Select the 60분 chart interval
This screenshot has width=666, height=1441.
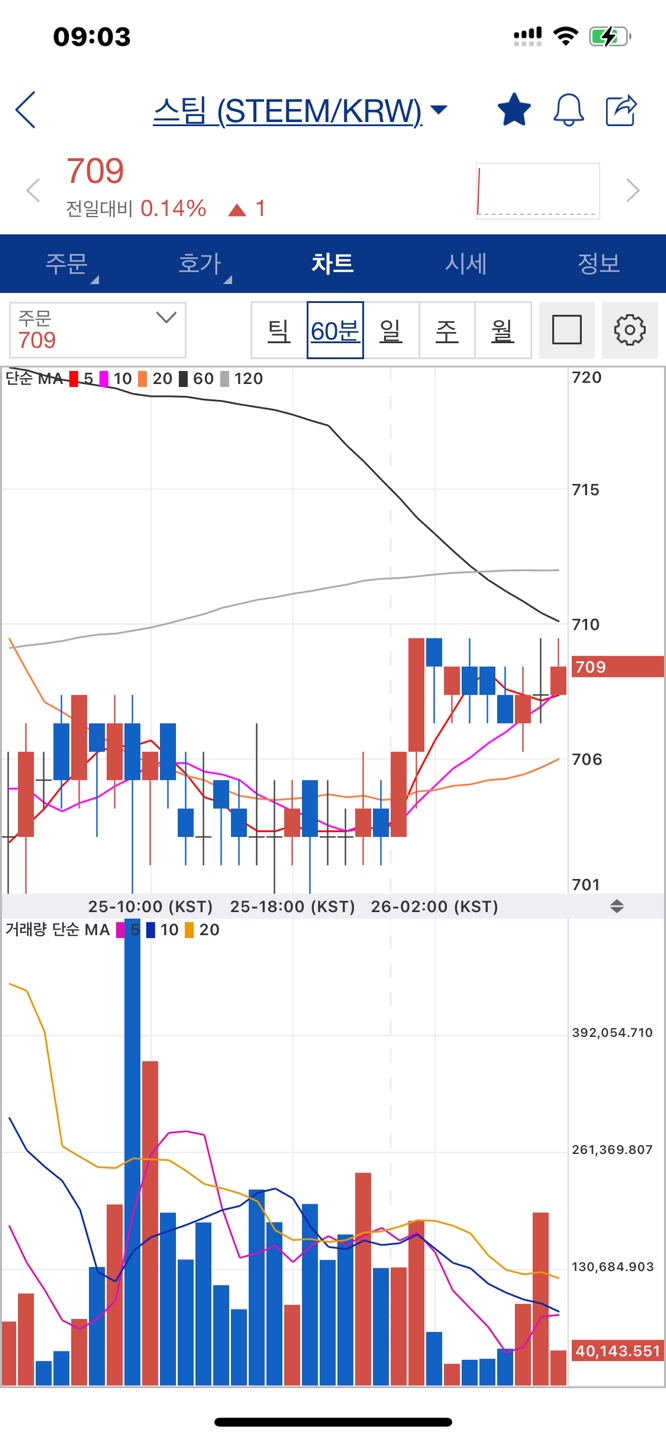tap(335, 330)
